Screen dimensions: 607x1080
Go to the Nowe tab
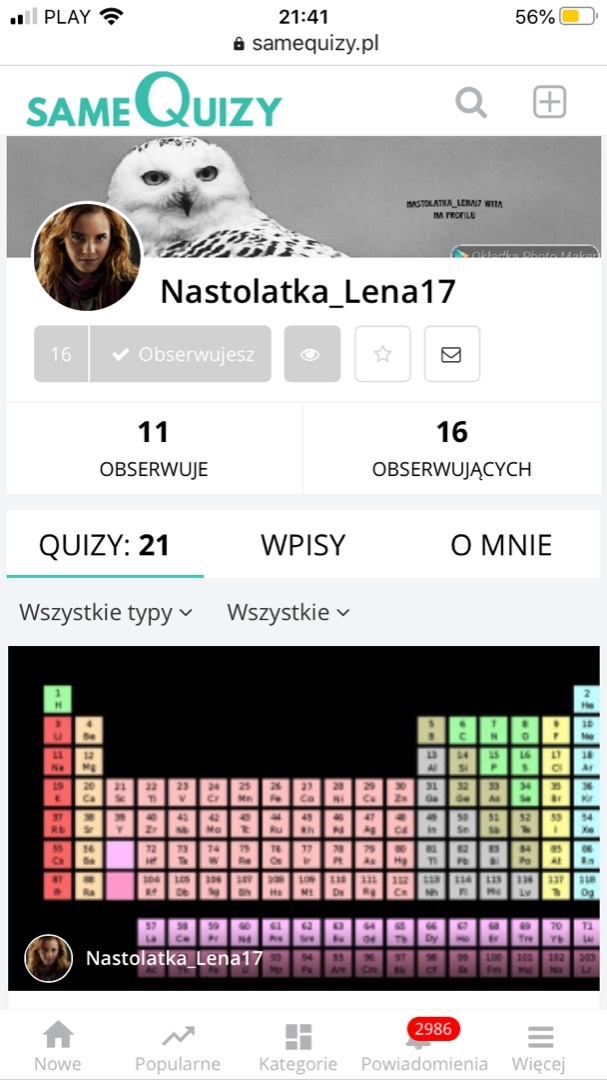pos(58,1047)
